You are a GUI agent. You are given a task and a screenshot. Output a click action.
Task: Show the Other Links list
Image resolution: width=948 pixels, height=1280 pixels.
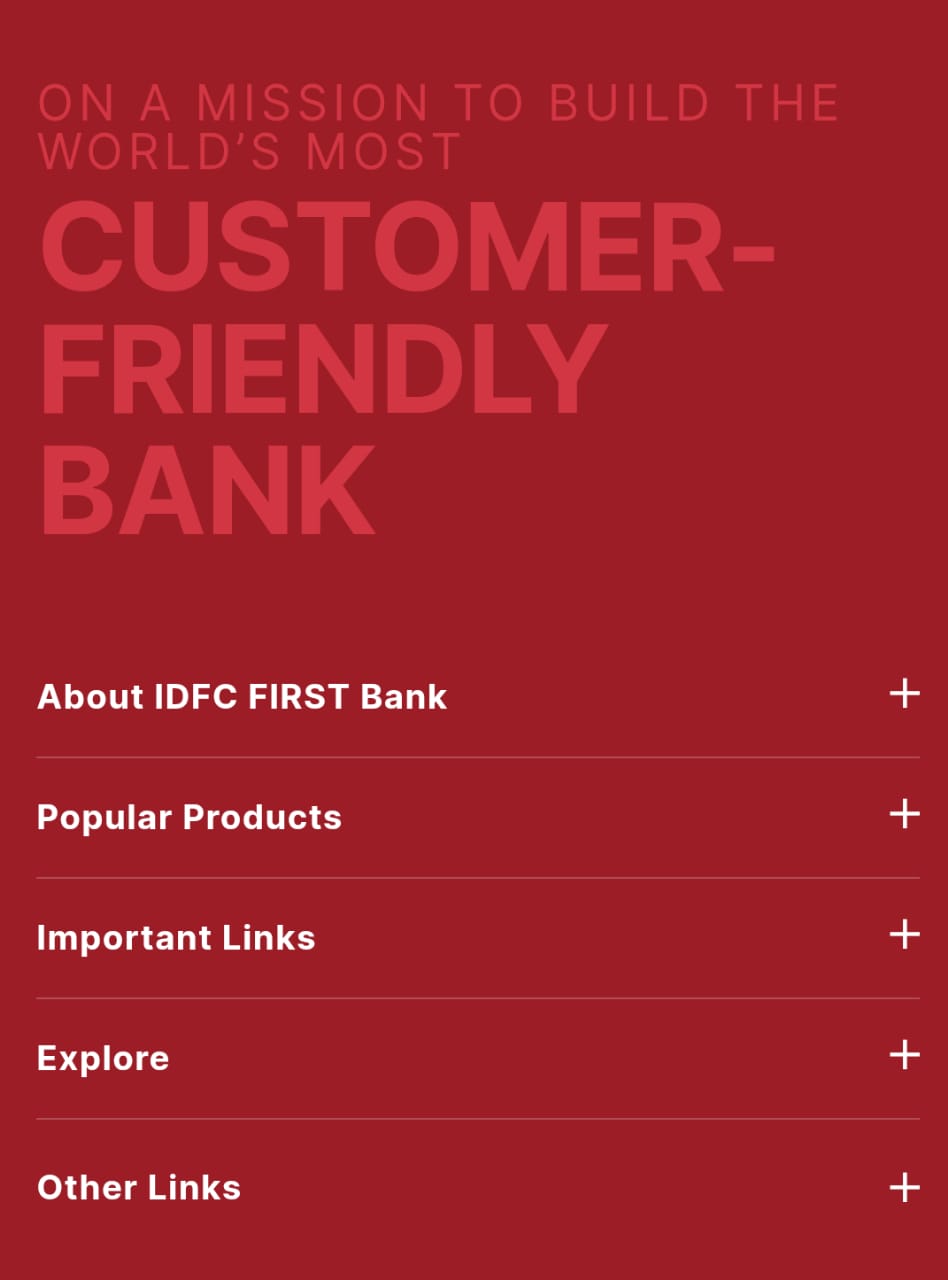tap(904, 1188)
